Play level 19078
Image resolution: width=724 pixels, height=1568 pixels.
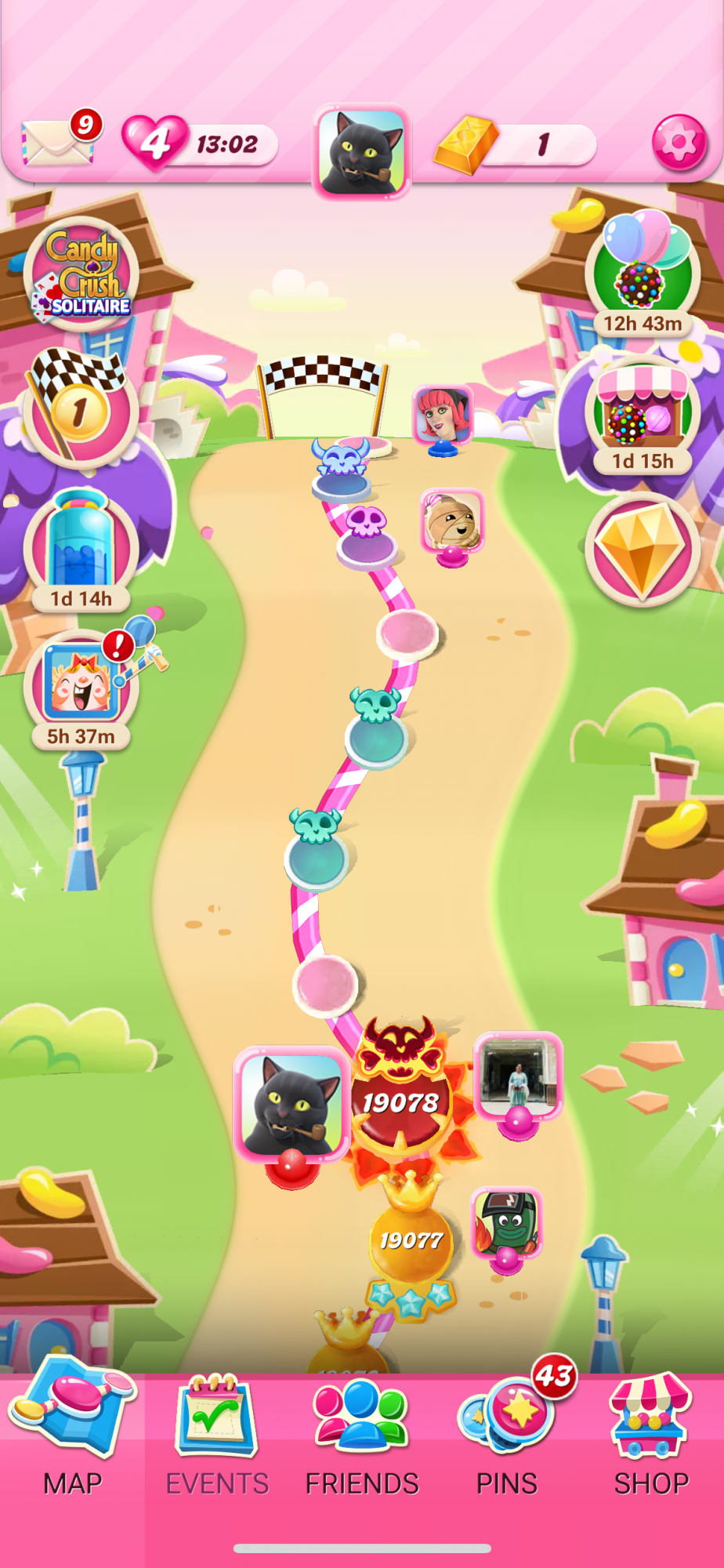click(400, 1102)
